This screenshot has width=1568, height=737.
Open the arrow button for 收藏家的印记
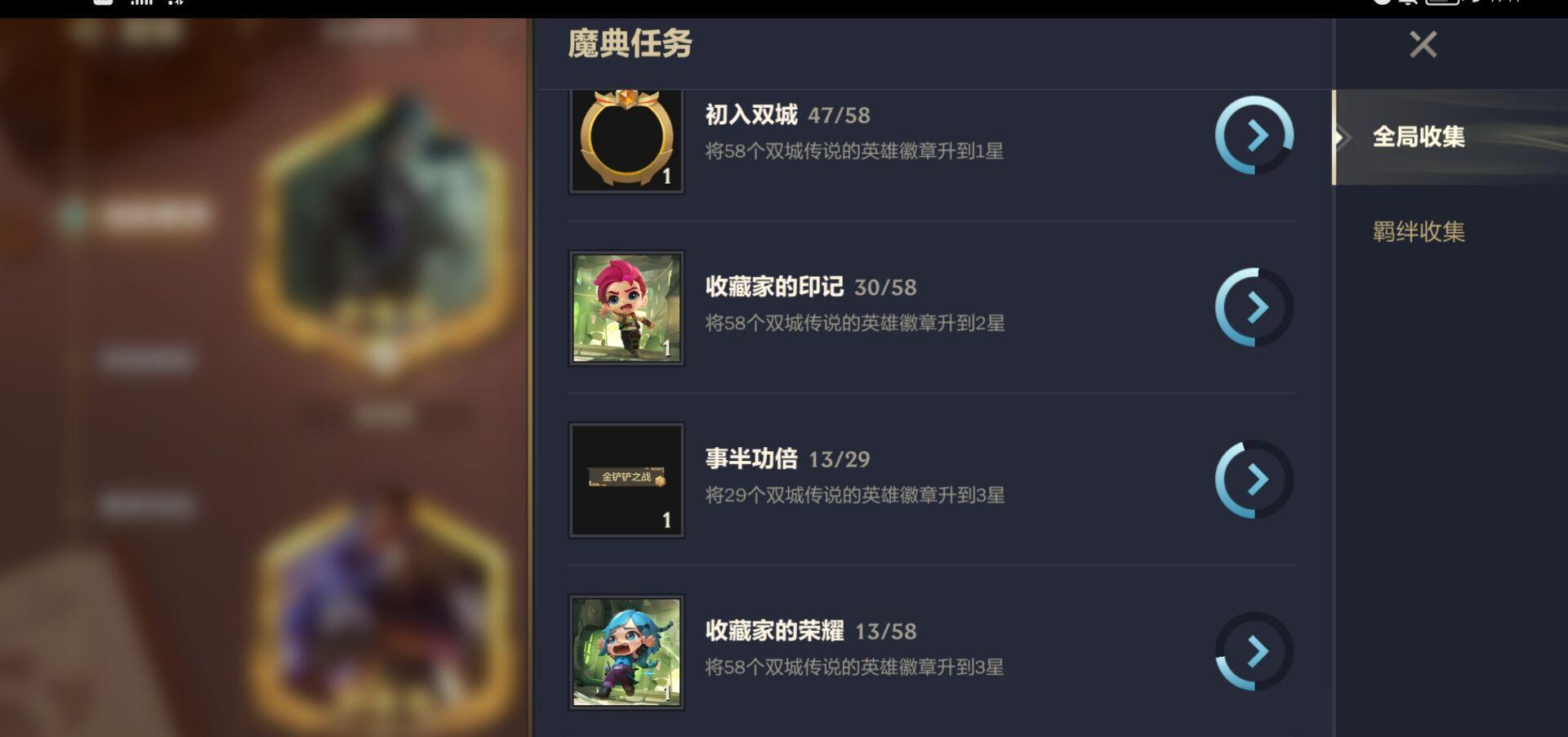pos(1254,307)
